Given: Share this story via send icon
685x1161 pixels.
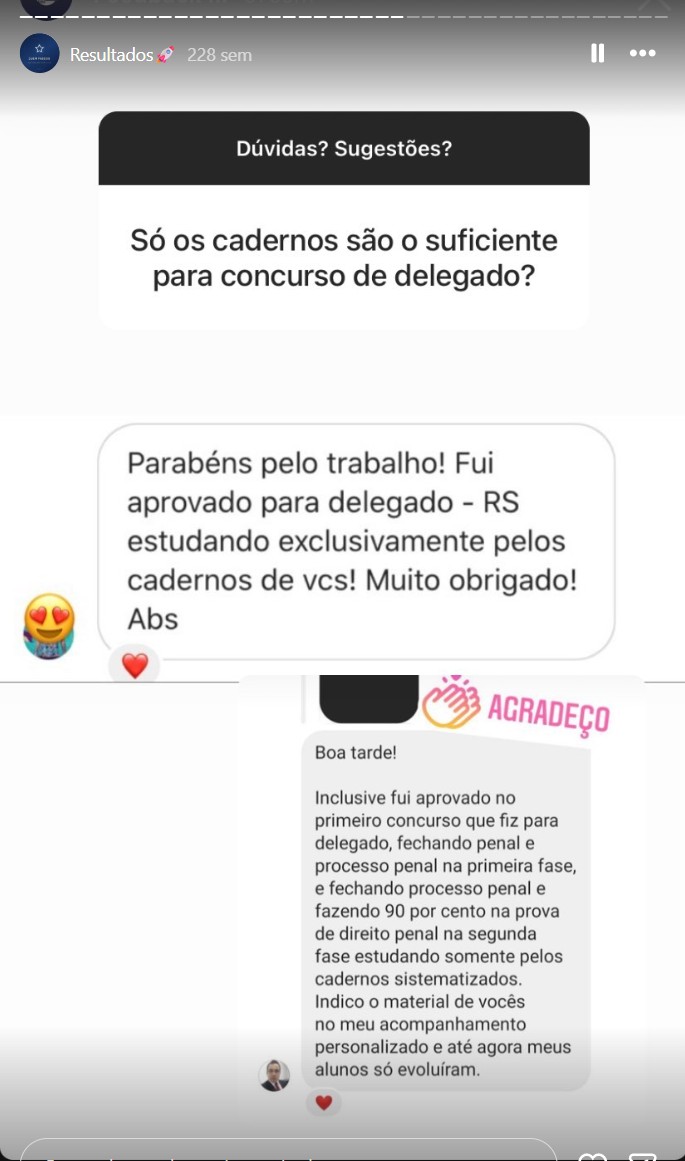Looking at the screenshot, I should [x=642, y=1155].
